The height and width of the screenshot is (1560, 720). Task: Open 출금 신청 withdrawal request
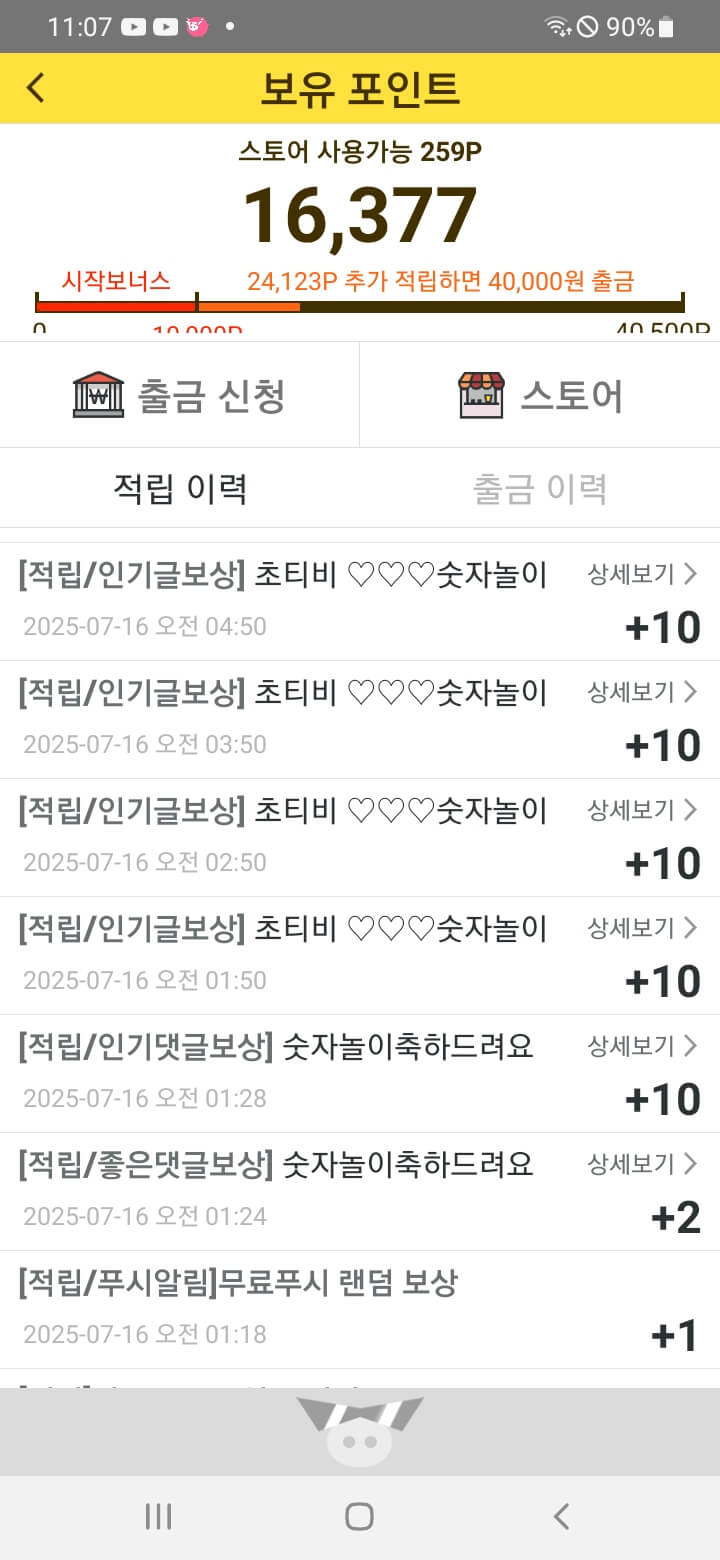click(x=180, y=395)
